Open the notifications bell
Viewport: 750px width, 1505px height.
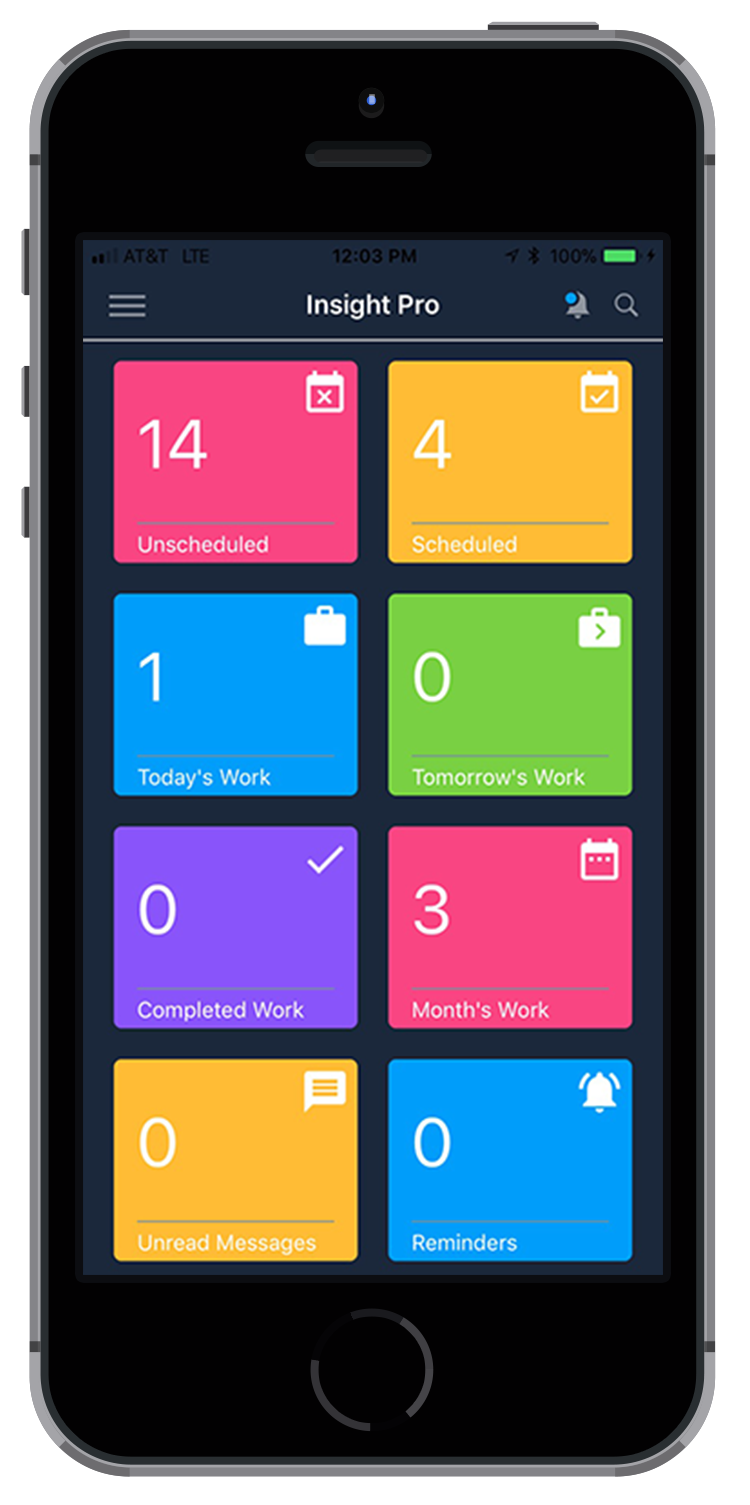(x=576, y=305)
